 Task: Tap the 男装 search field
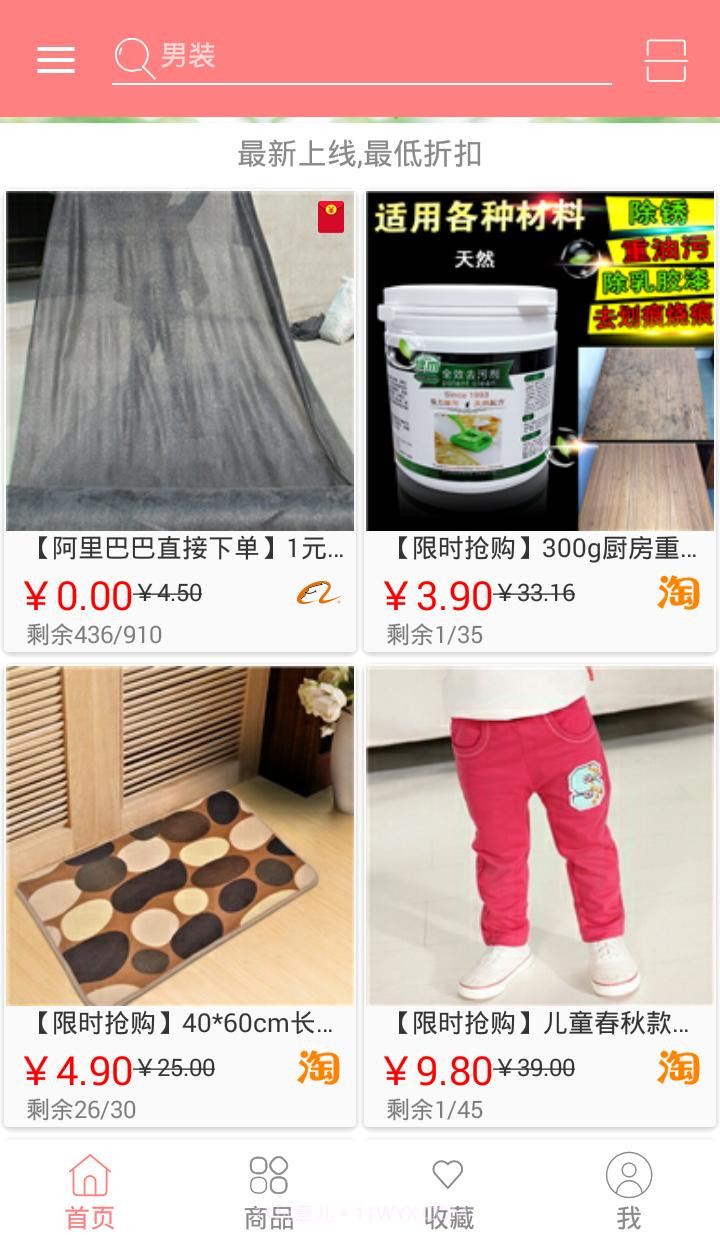pyautogui.click(x=360, y=57)
